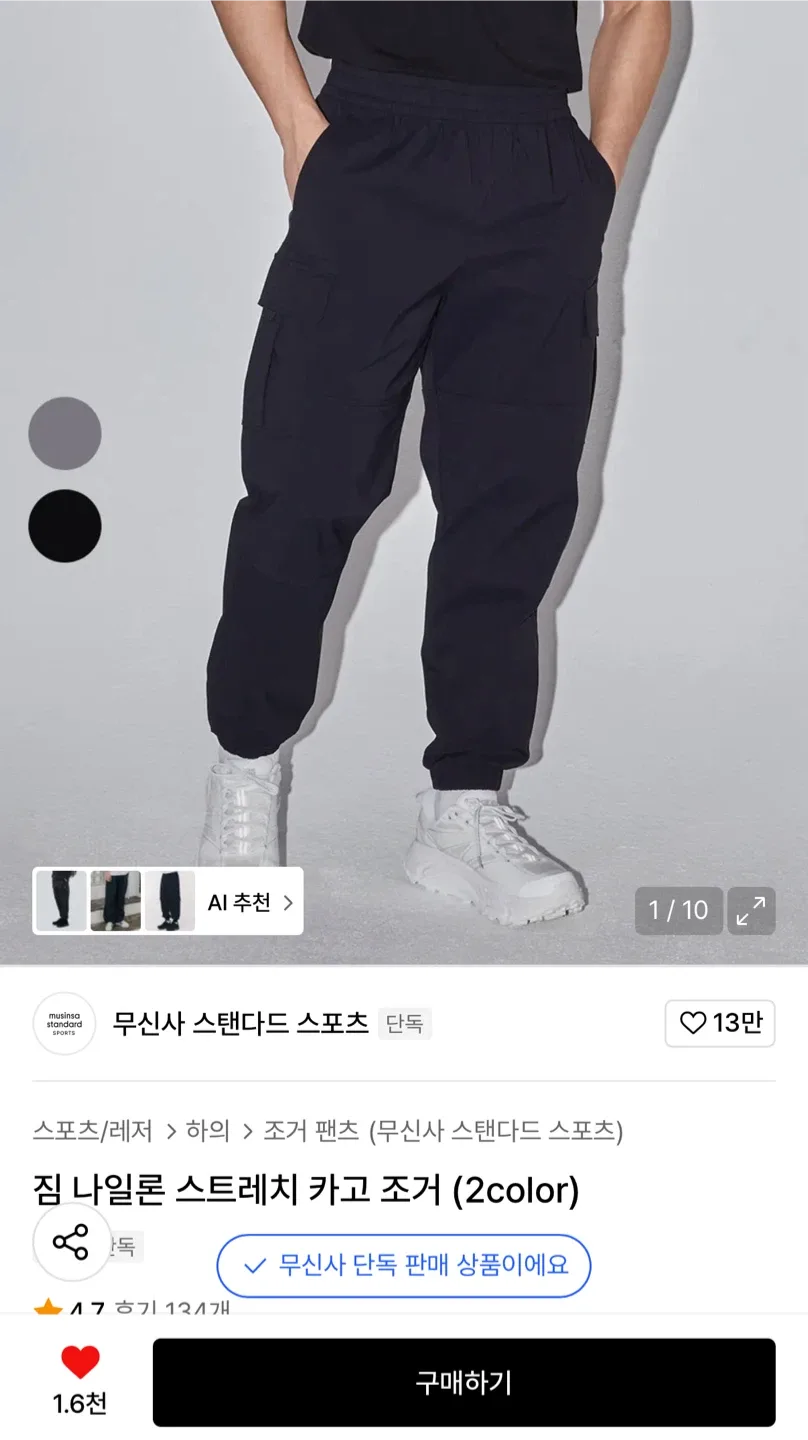
Task: Go to 하의 category breadcrumb
Action: (208, 1131)
